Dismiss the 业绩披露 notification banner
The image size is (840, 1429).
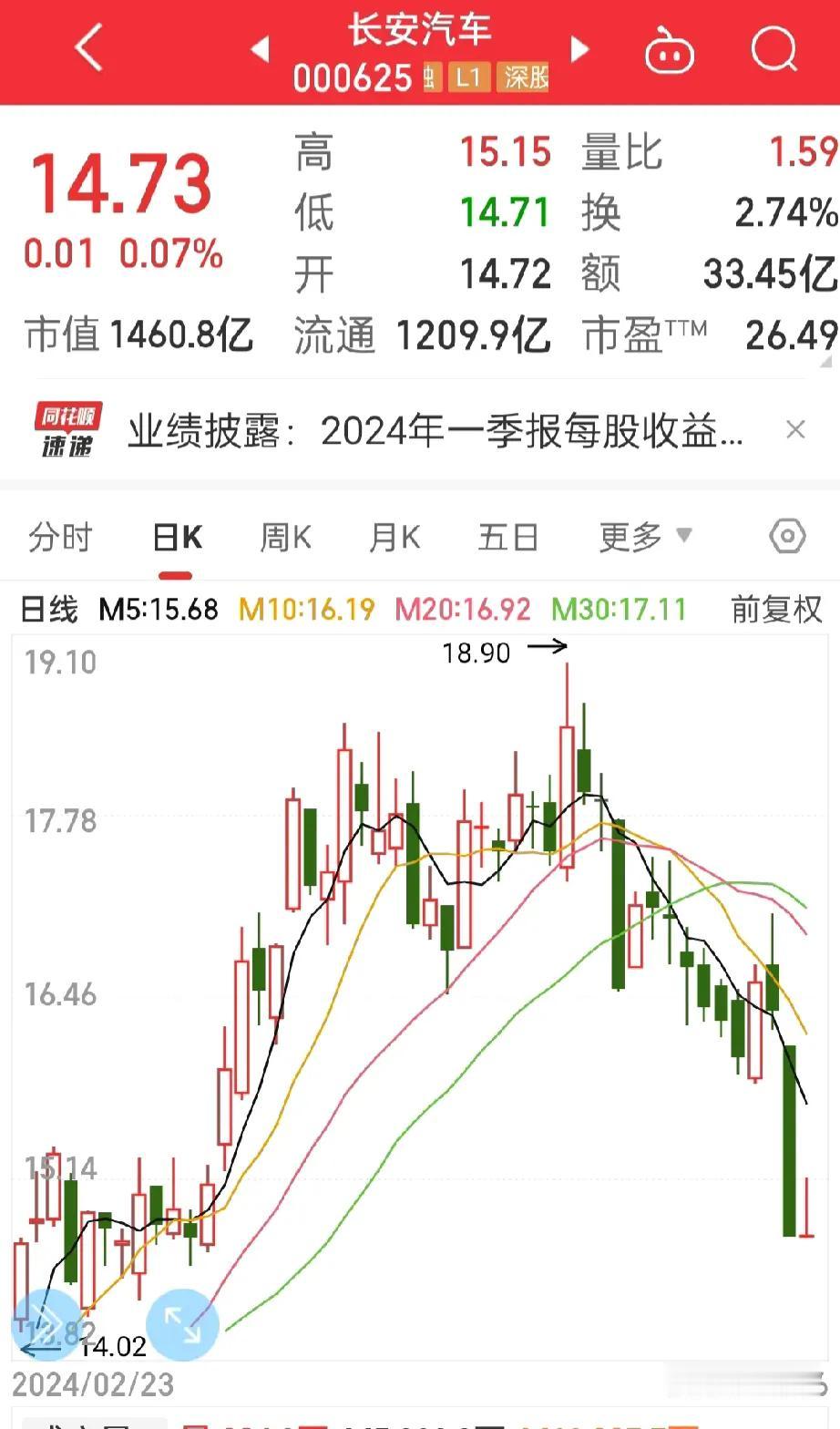(795, 429)
